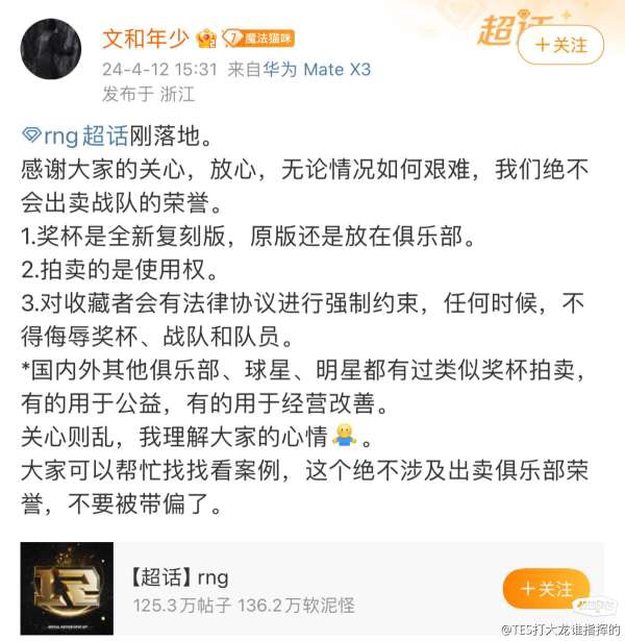Tap the username 文和年少
Image resolution: width=625 pixels, height=641 pixels.
pyautogui.click(x=147, y=39)
